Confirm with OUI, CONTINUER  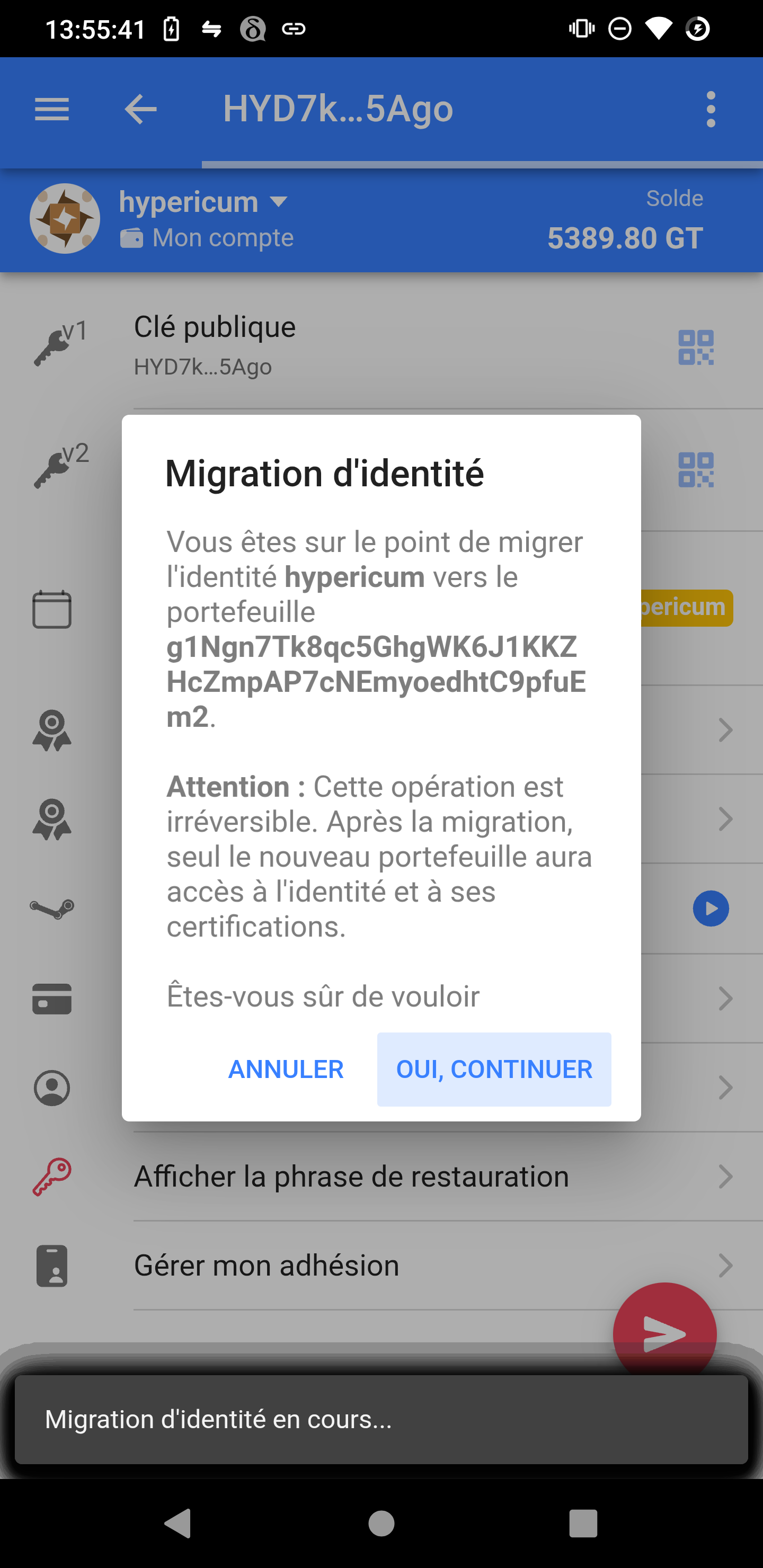(494, 1070)
